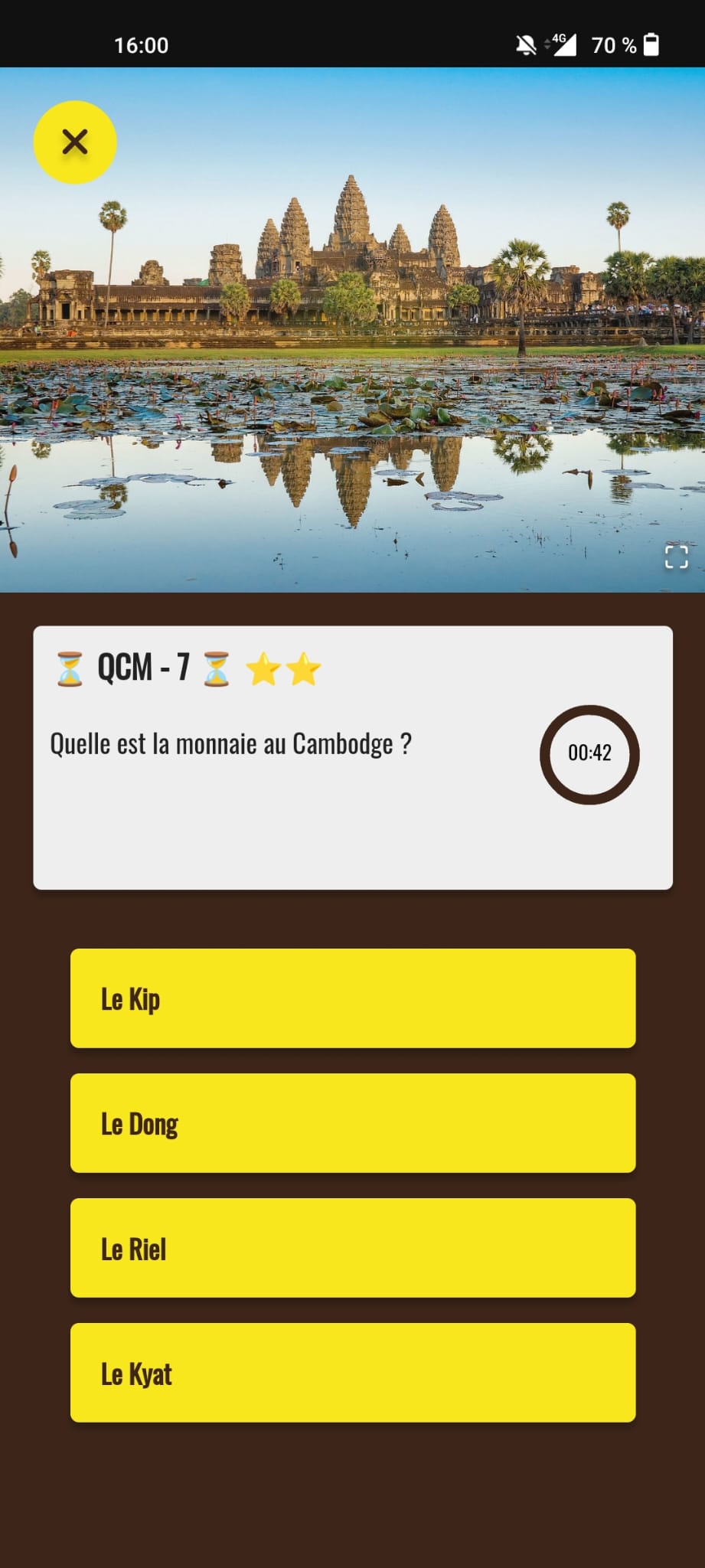Close the quiz with the yellow X
The image size is (705, 1568).
75,142
